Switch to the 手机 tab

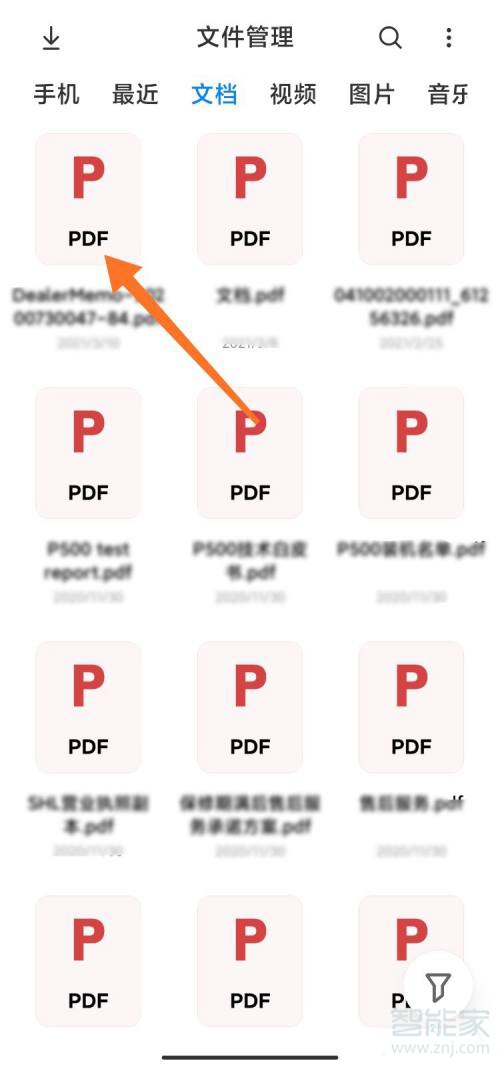pos(56,94)
